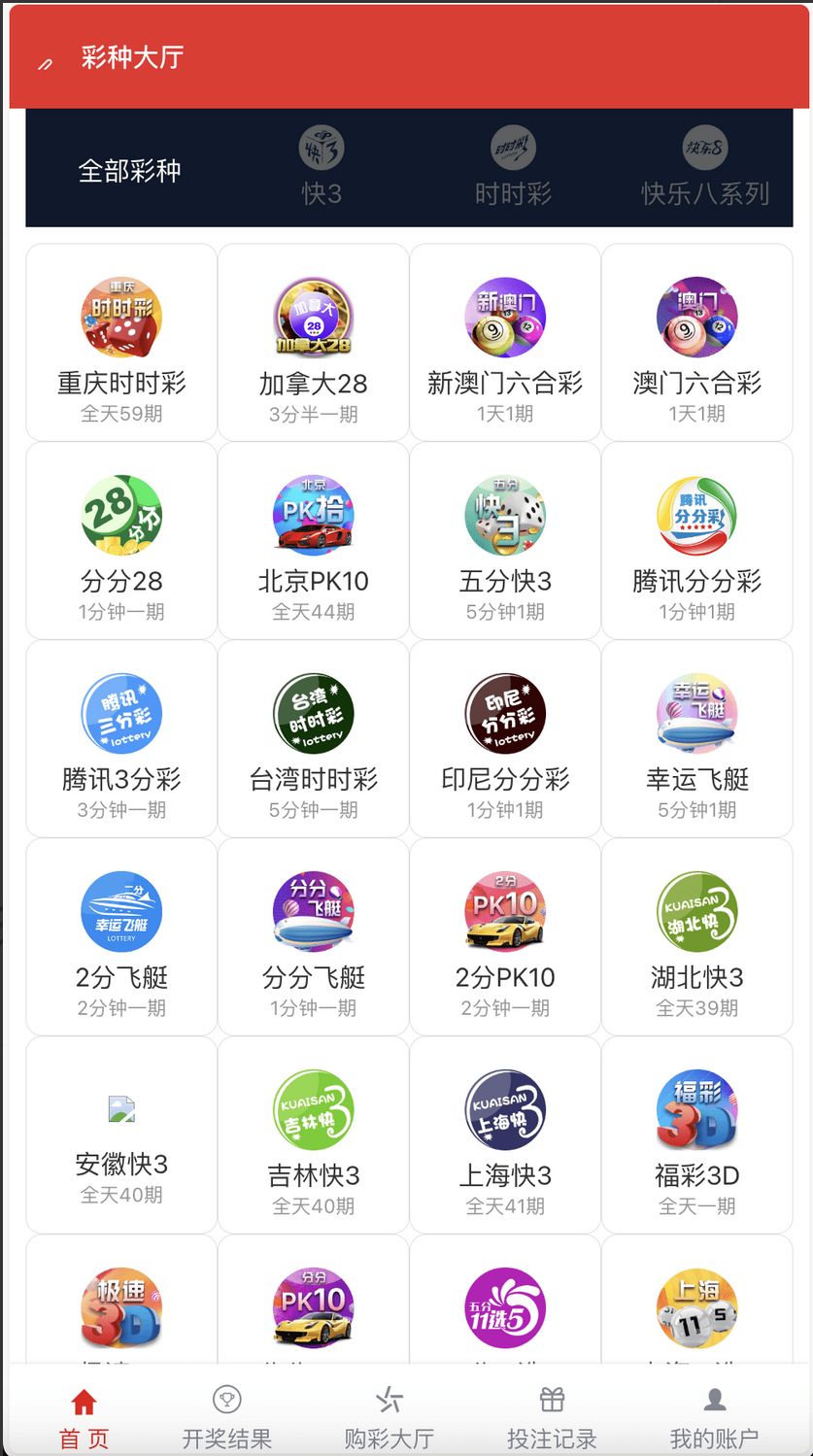Open the 我的账户 tab

(x=714, y=1417)
